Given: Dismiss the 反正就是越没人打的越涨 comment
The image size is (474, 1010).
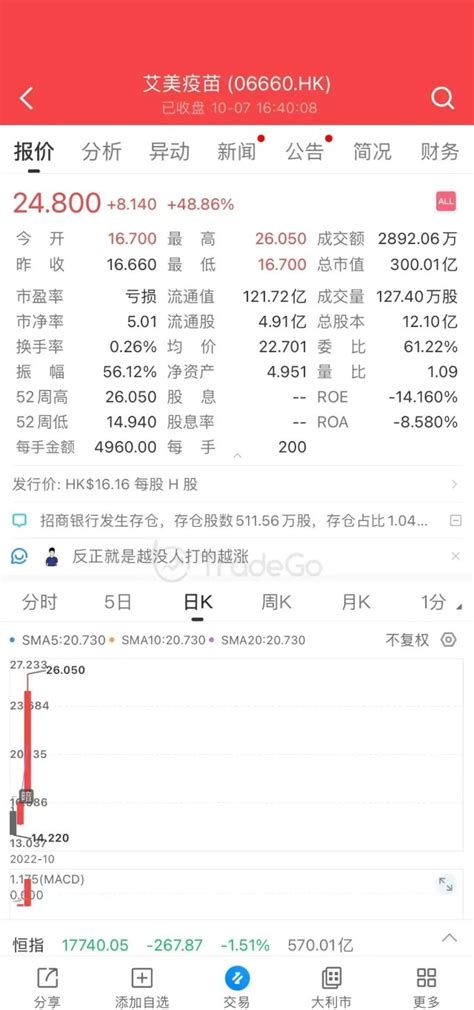Looking at the screenshot, I should tap(455, 556).
